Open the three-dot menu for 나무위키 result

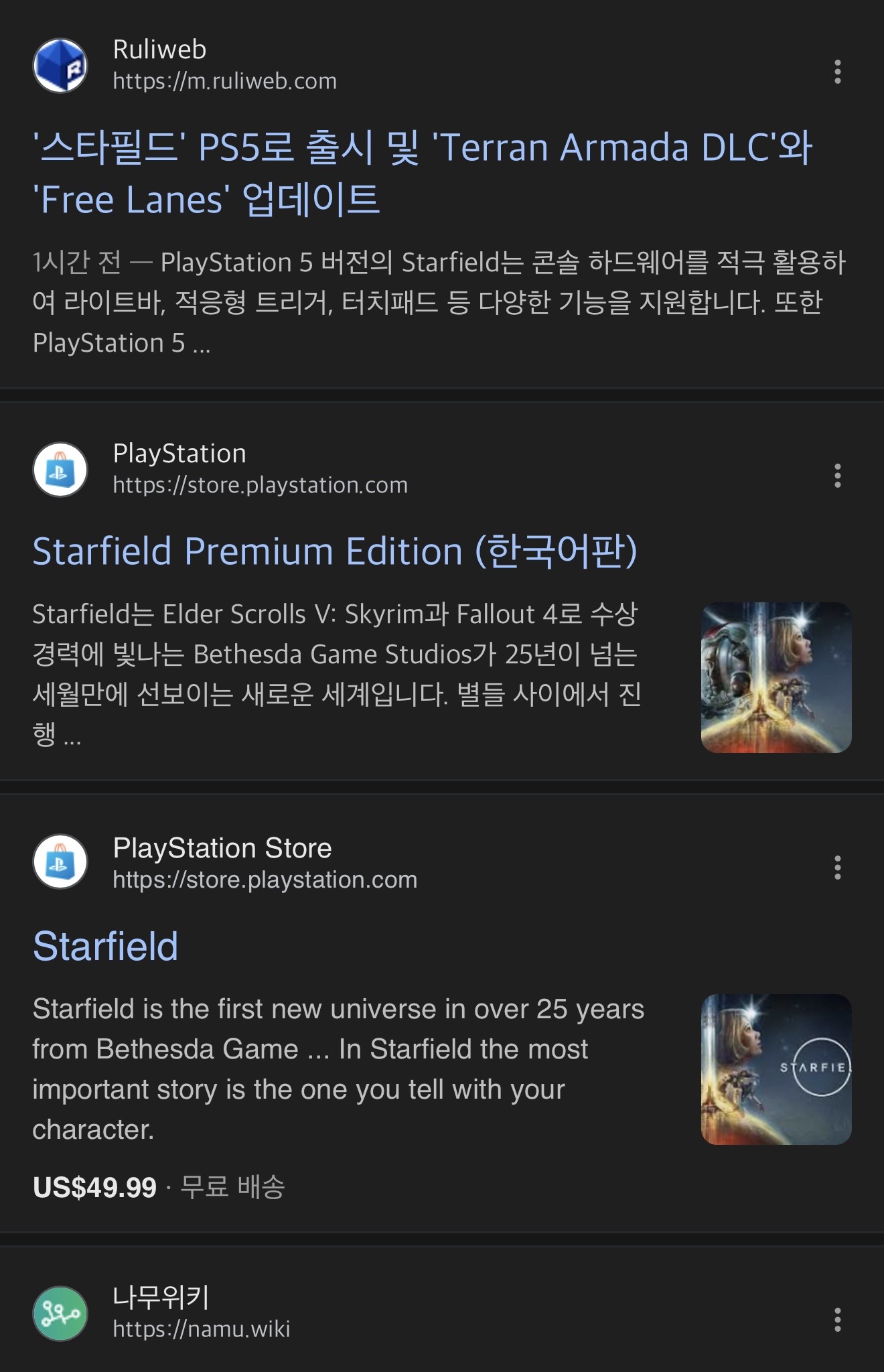pyautogui.click(x=837, y=1319)
